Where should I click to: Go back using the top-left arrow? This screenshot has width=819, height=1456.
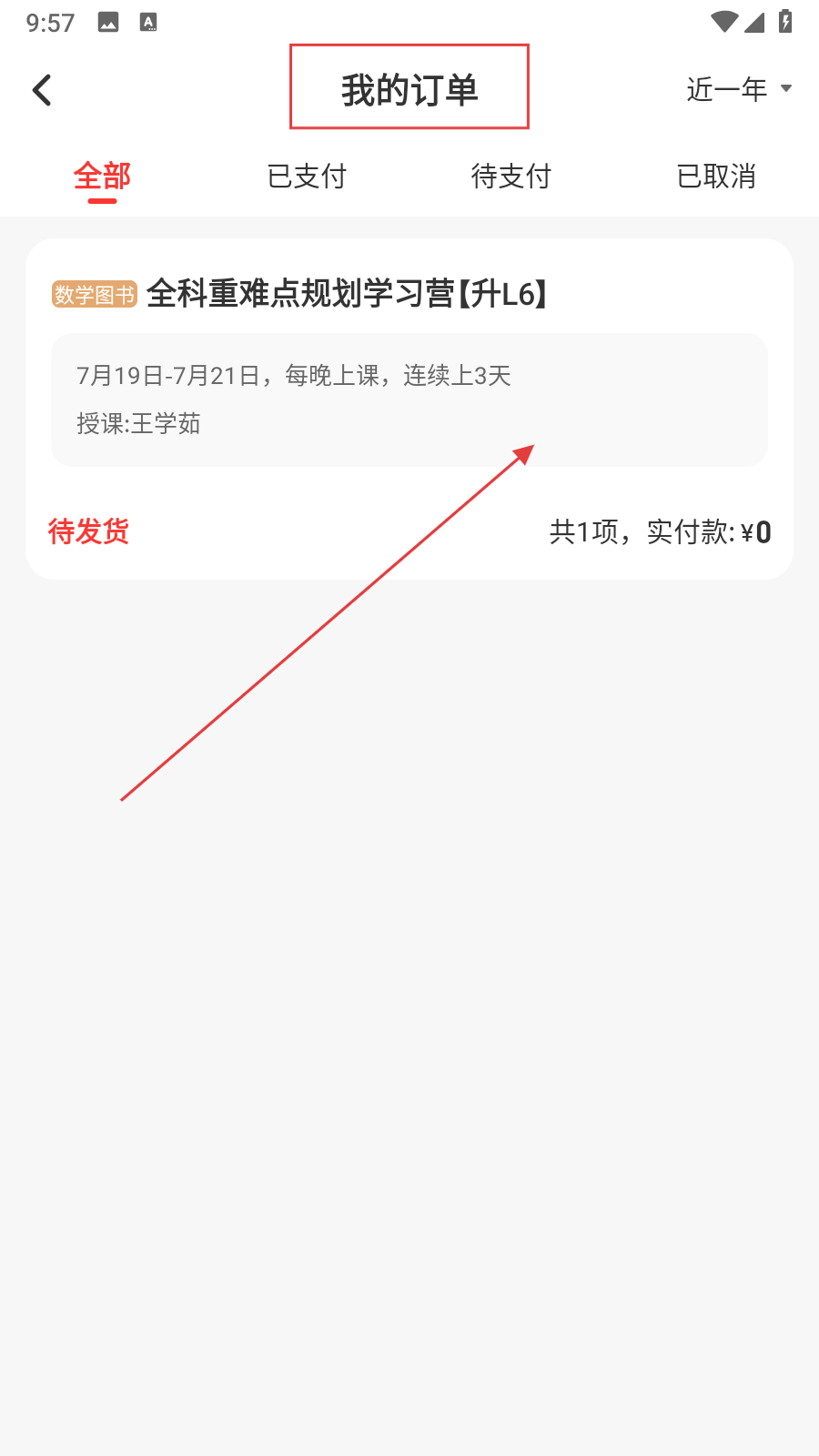point(42,90)
